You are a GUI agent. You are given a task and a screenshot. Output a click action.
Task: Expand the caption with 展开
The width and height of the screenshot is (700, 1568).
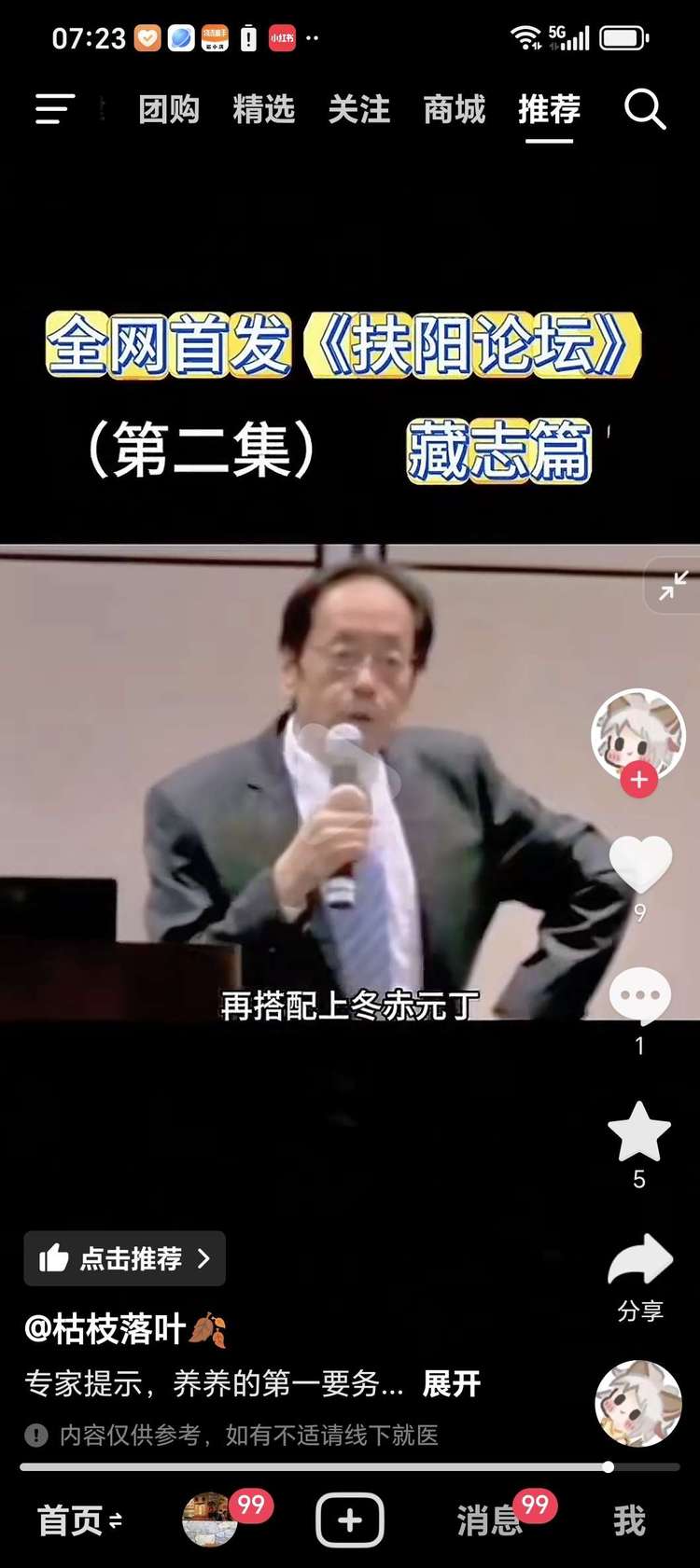point(452,1383)
